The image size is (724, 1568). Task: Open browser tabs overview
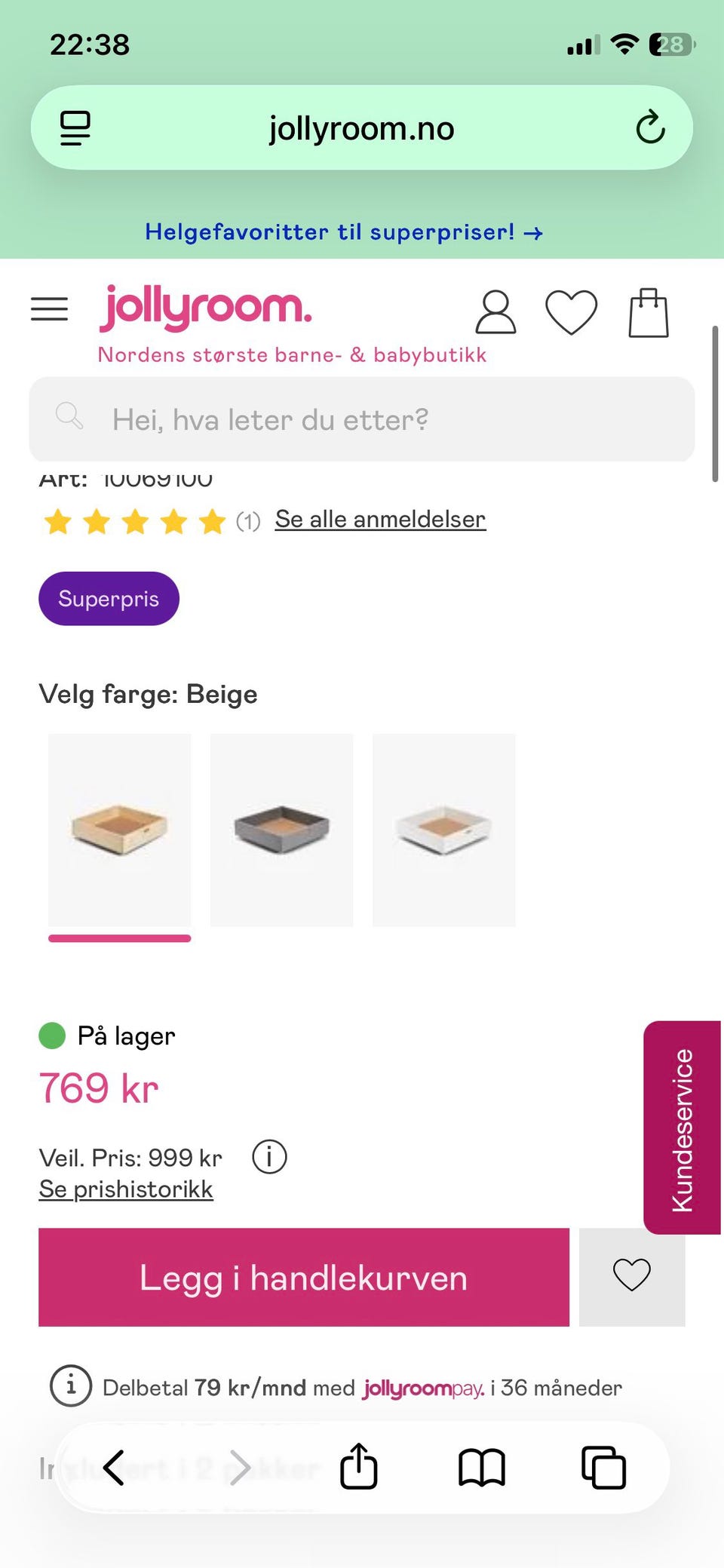click(x=603, y=1468)
